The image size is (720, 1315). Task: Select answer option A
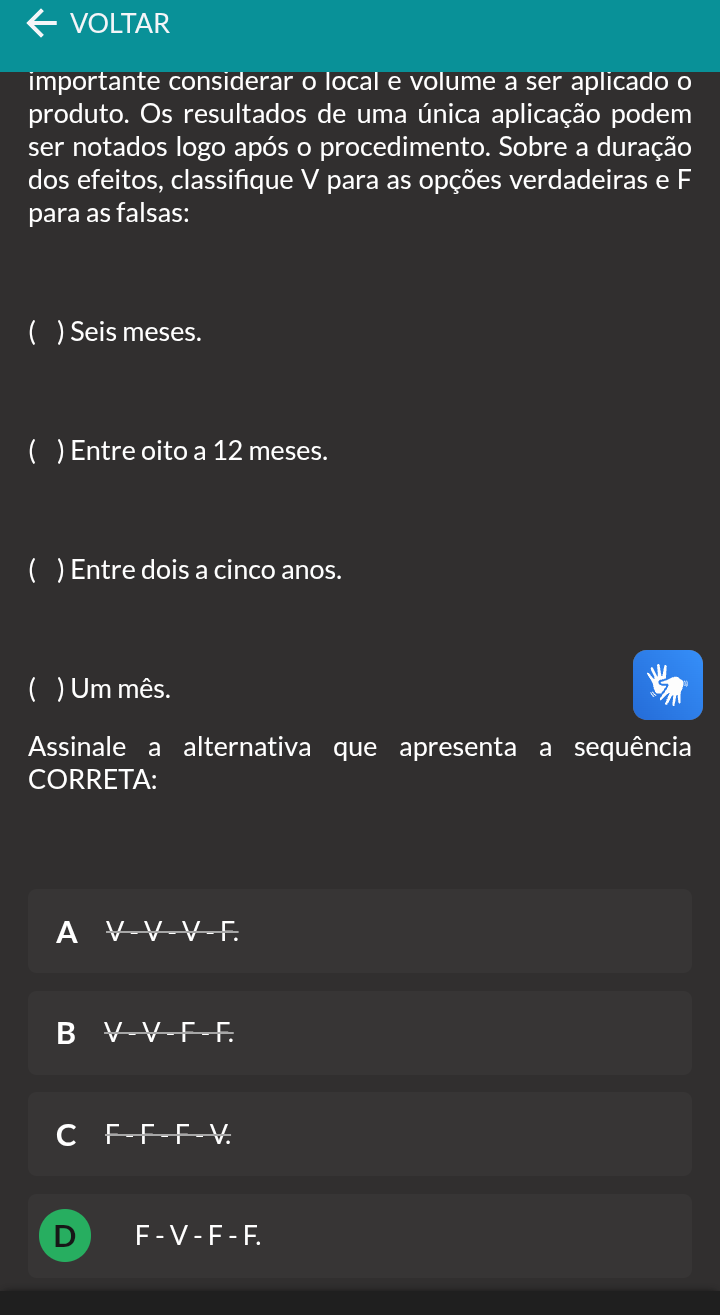coord(360,931)
